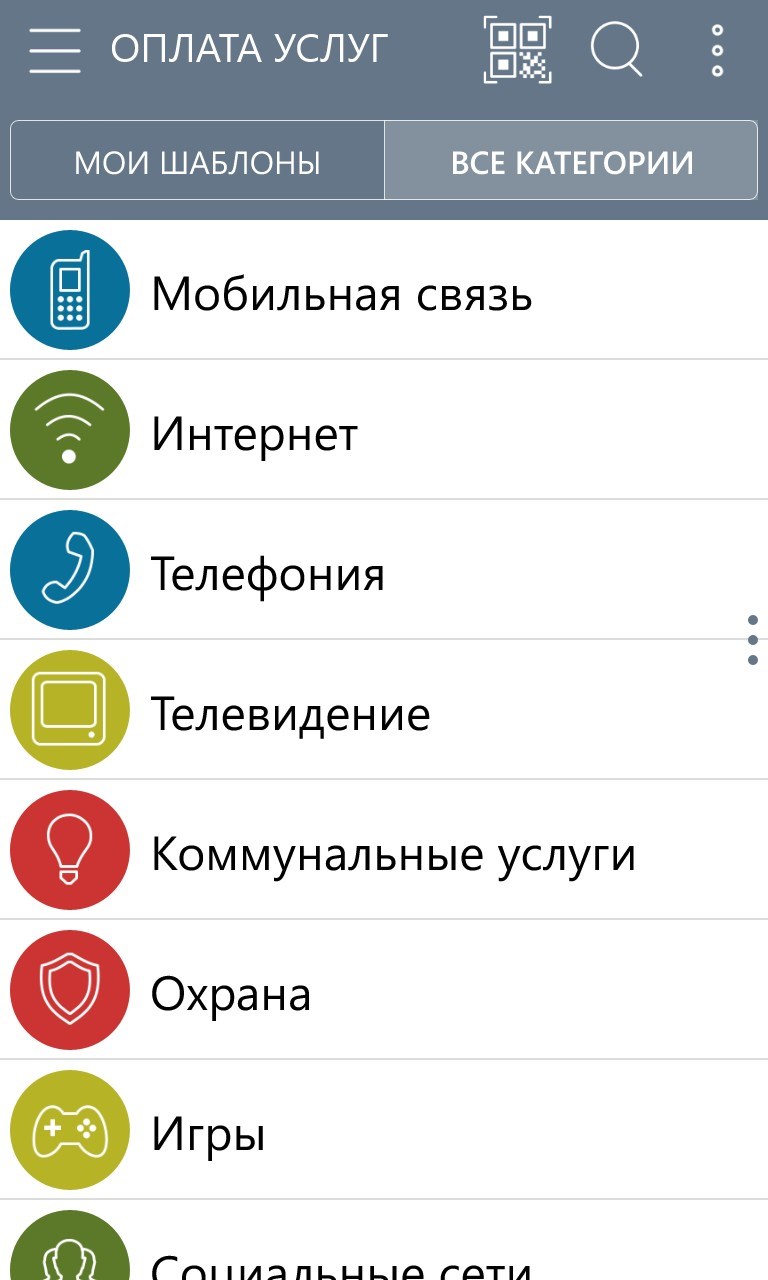The height and width of the screenshot is (1280, 768).
Task: Tap the Мобильная связь phone icon
Action: (69, 290)
